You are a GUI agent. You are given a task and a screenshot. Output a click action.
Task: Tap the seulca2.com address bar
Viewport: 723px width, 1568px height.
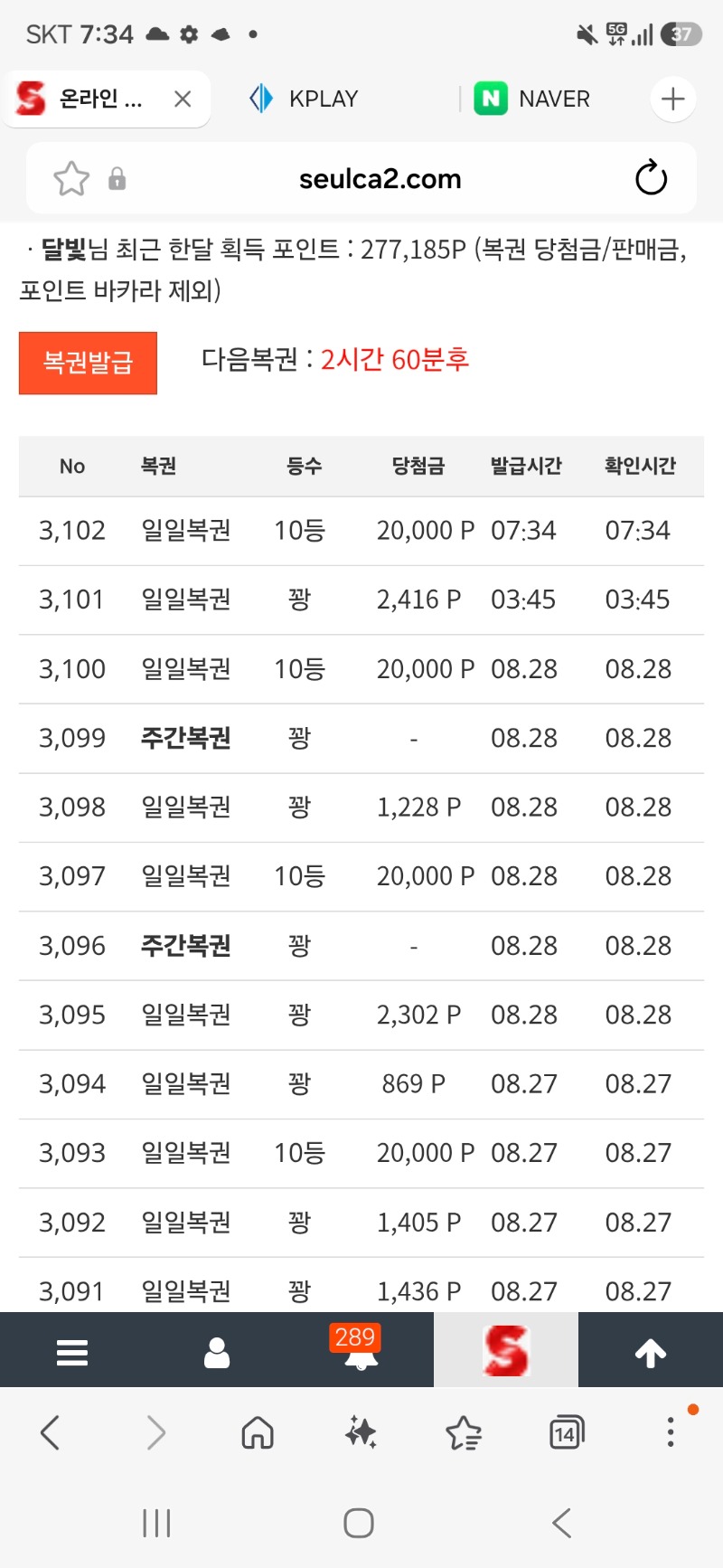[380, 179]
